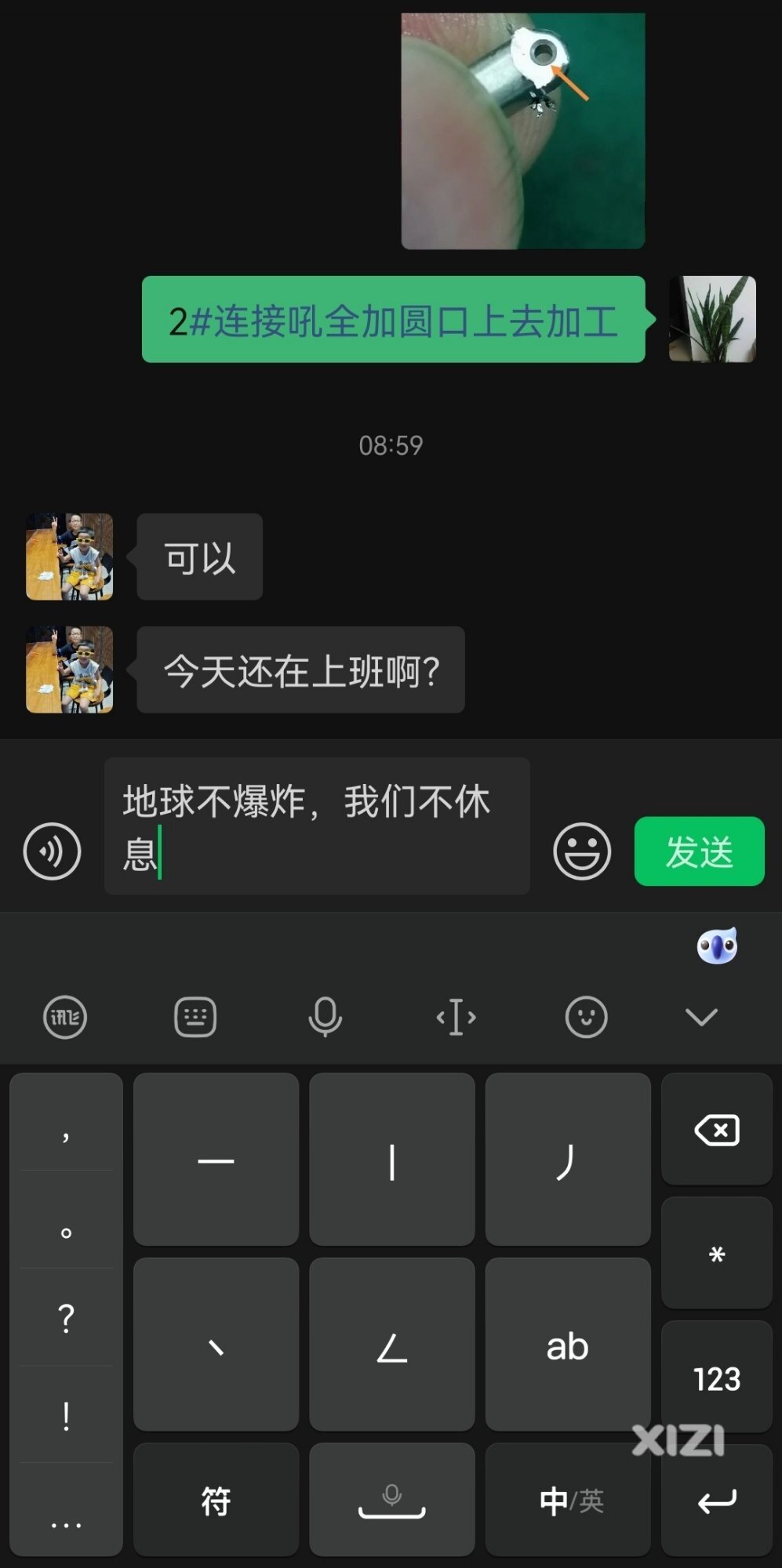Open the shared photo of metal part
Image resolution: width=782 pixels, height=1568 pixels.
pos(523,131)
